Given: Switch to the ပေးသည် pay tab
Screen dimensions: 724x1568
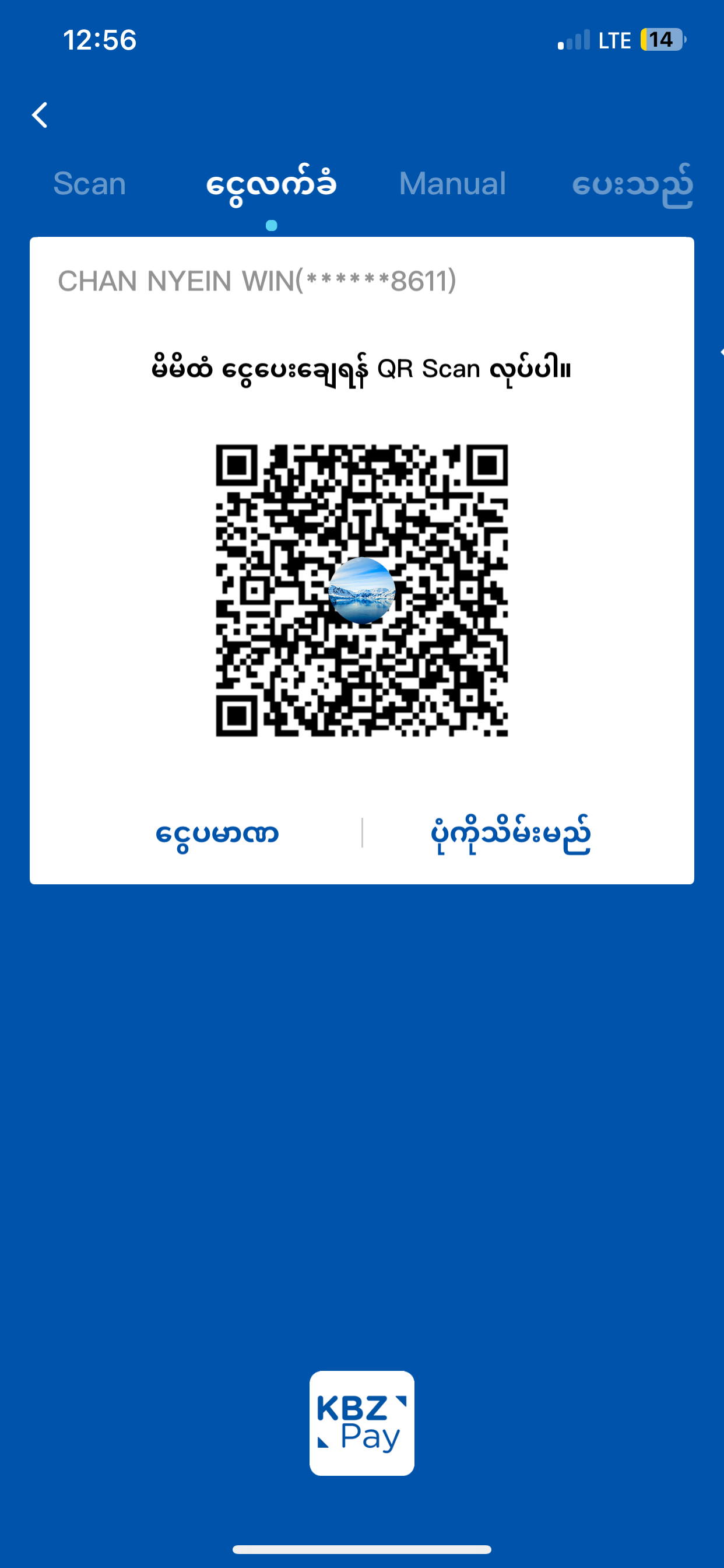Looking at the screenshot, I should (632, 184).
